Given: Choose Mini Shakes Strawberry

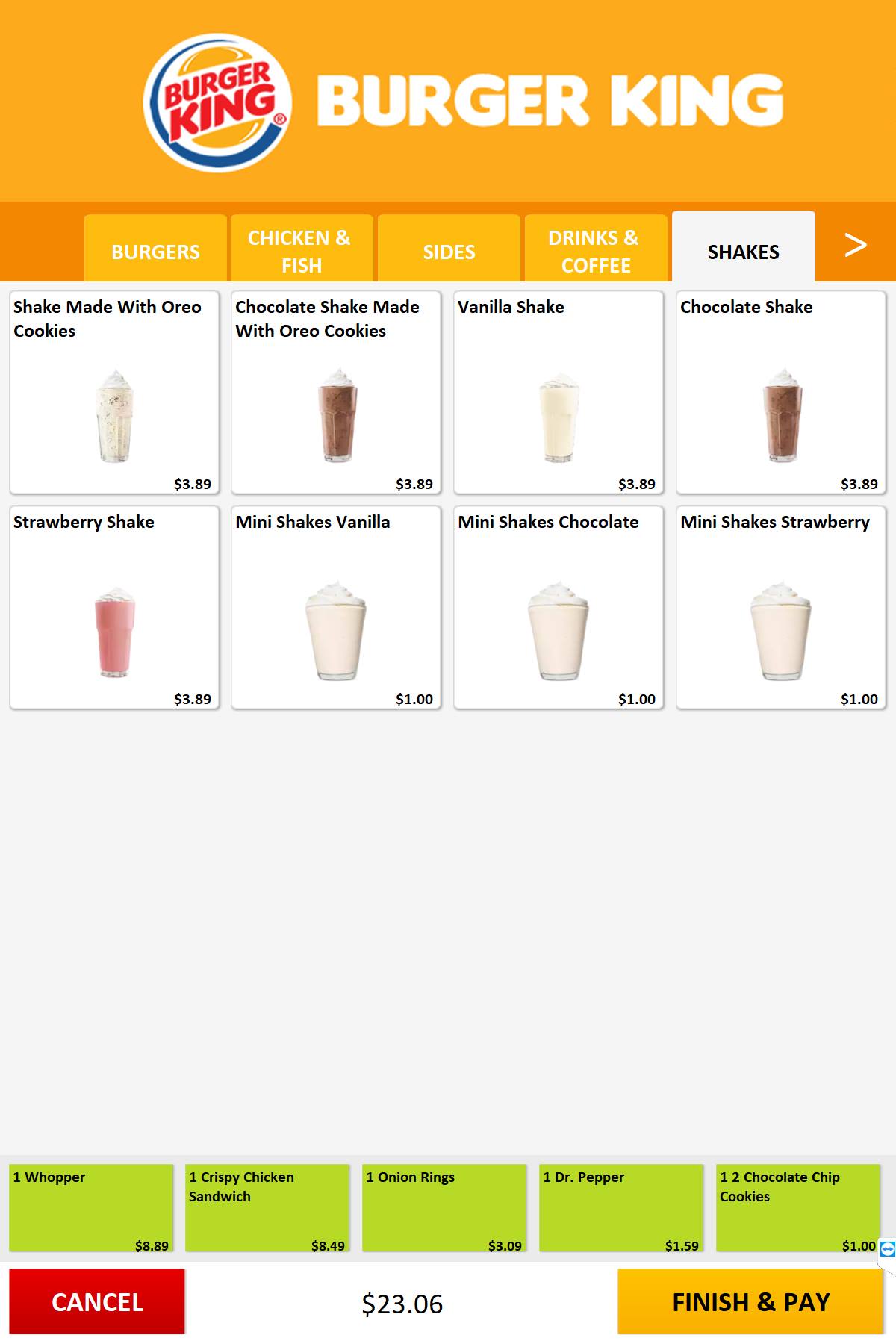Looking at the screenshot, I should [781, 608].
